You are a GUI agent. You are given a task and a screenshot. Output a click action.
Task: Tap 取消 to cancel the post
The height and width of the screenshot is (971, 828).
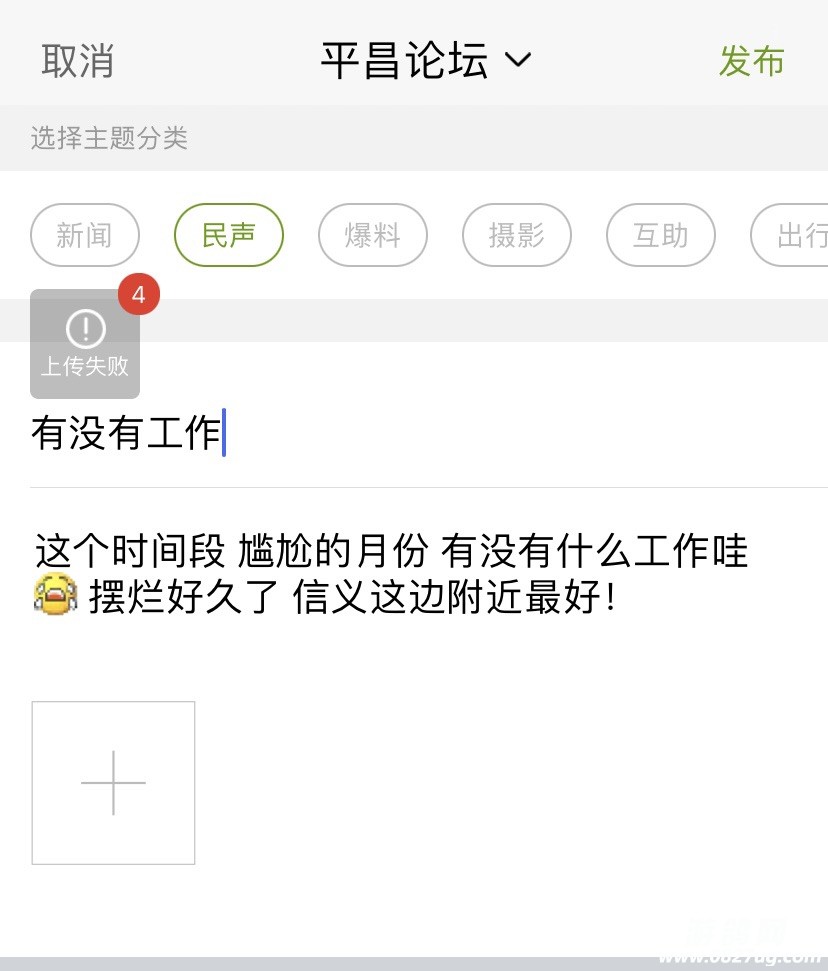[77, 61]
